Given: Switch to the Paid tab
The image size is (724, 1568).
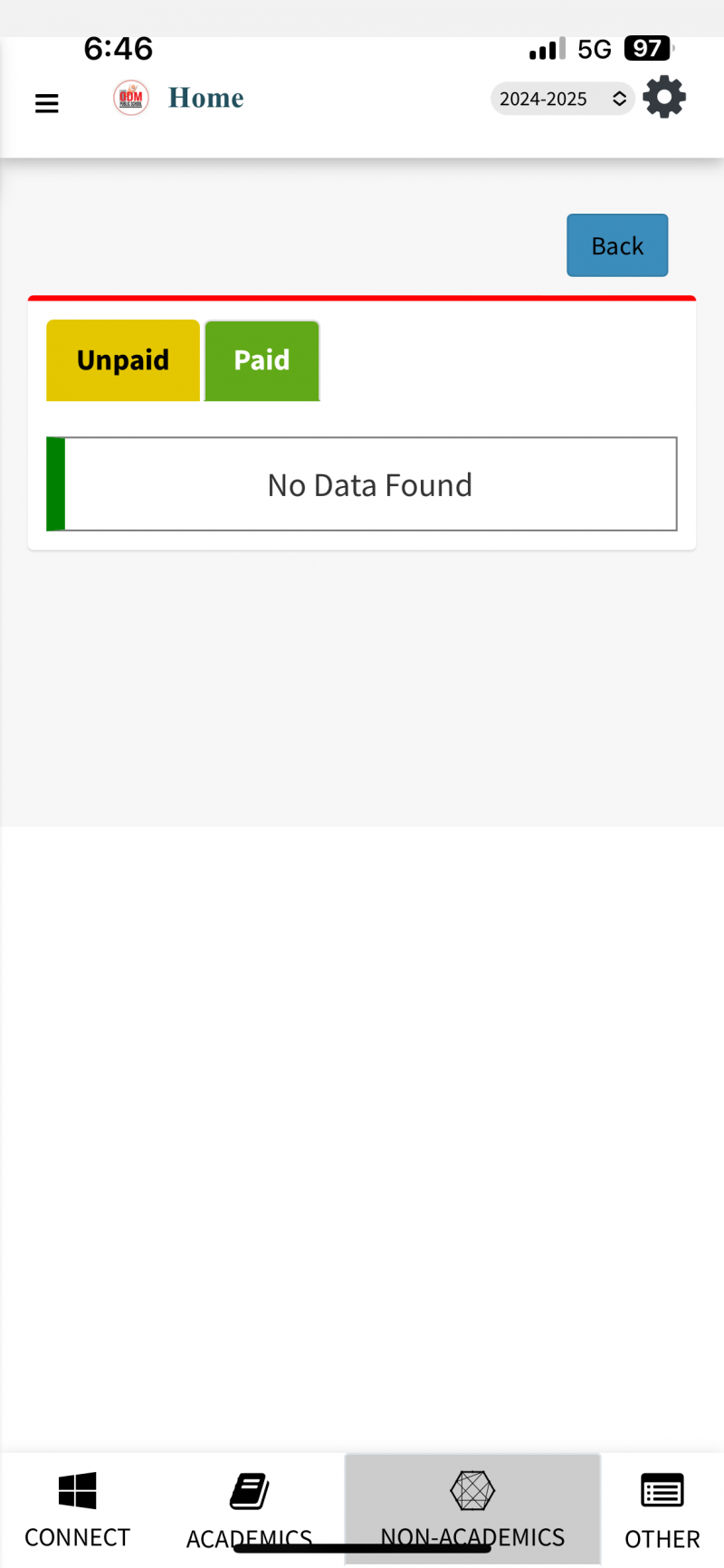Looking at the screenshot, I should pyautogui.click(x=262, y=360).
